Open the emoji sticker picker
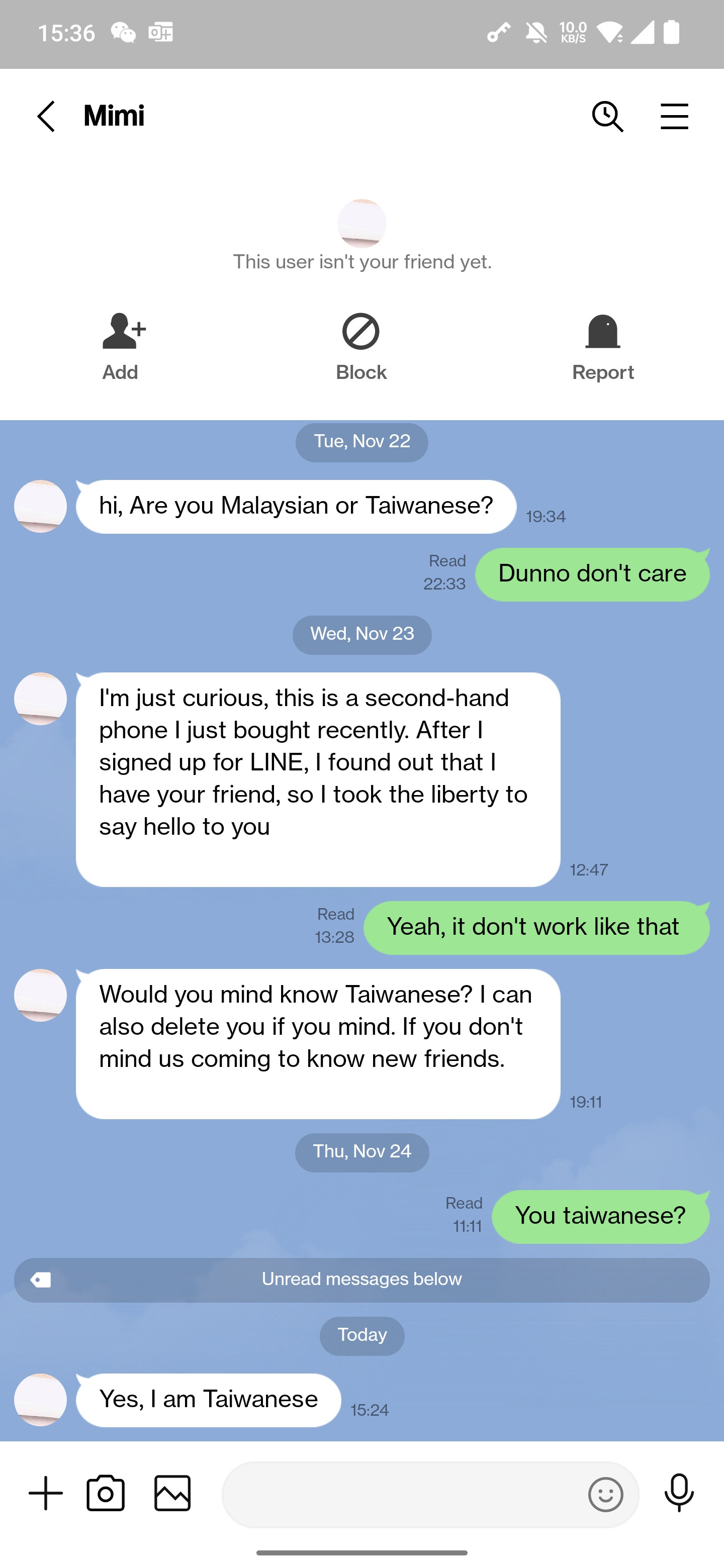This screenshot has height=1568, width=724. (x=606, y=1495)
